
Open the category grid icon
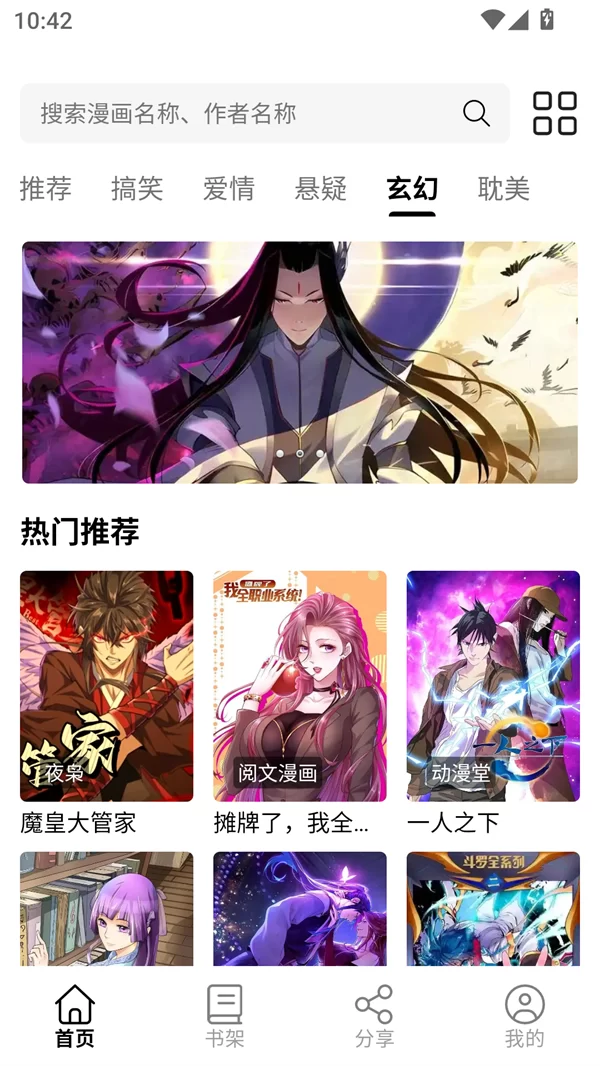[554, 113]
